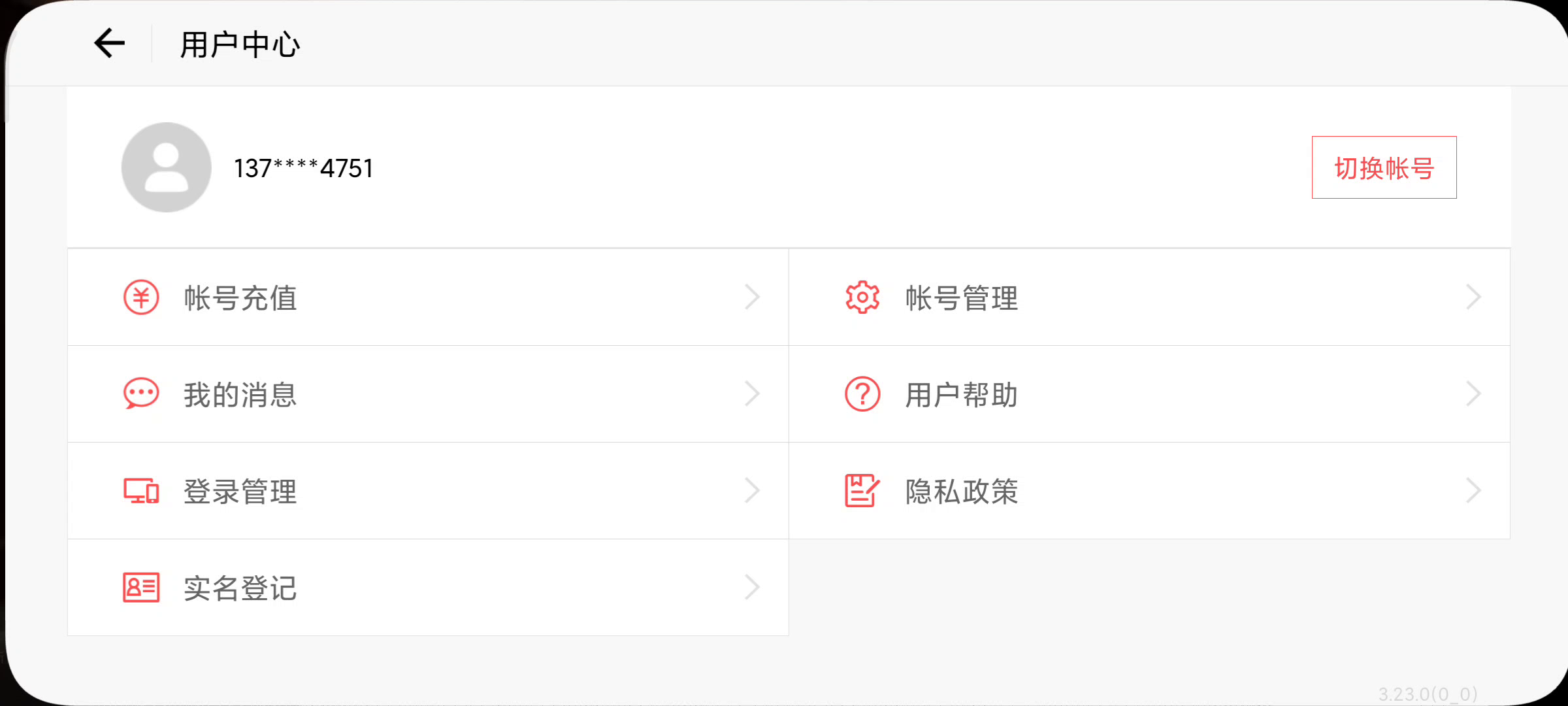Open 登录管理 login management

click(428, 491)
